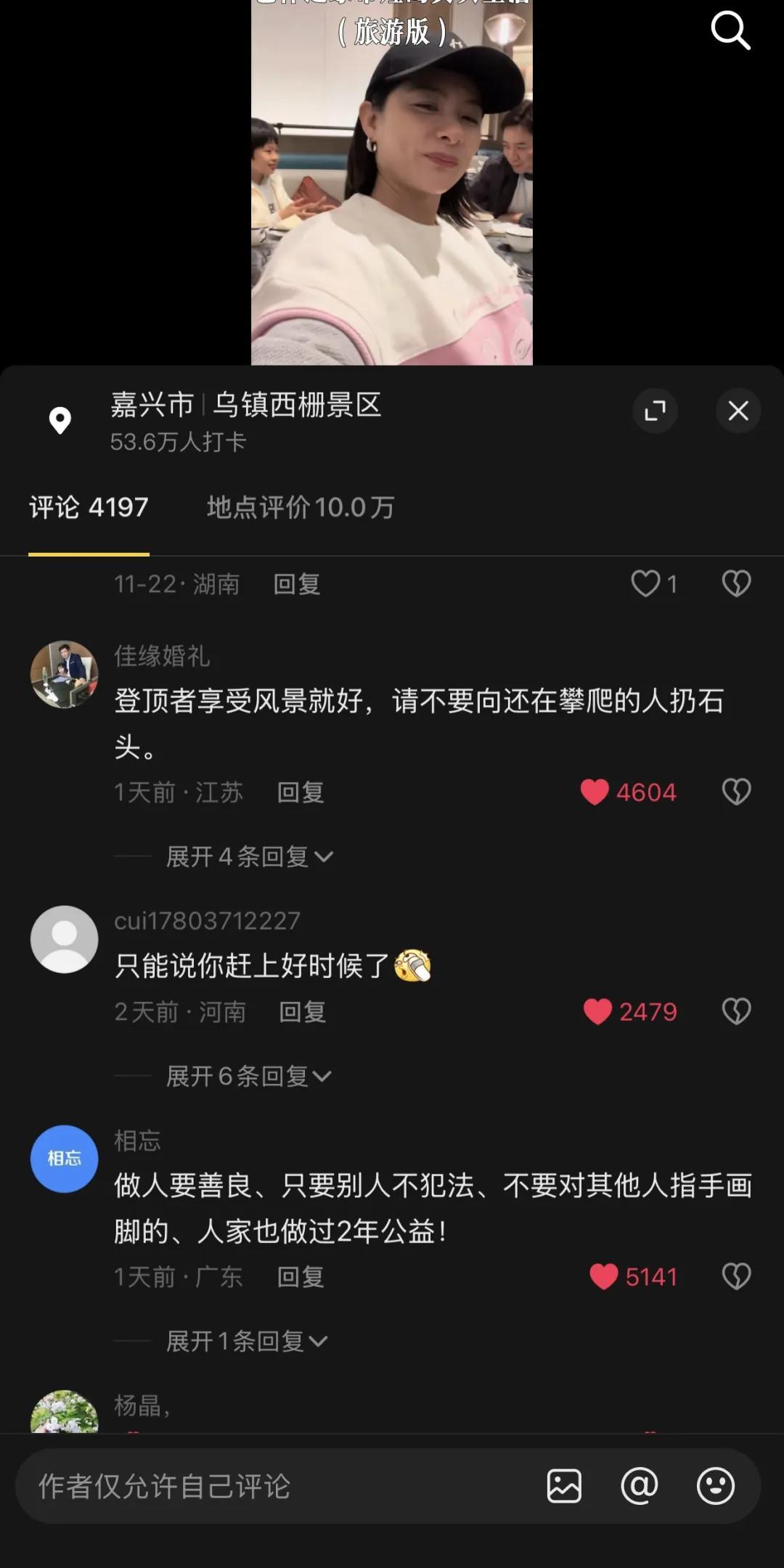
Task: Open the search magnifier icon
Action: pos(730,30)
